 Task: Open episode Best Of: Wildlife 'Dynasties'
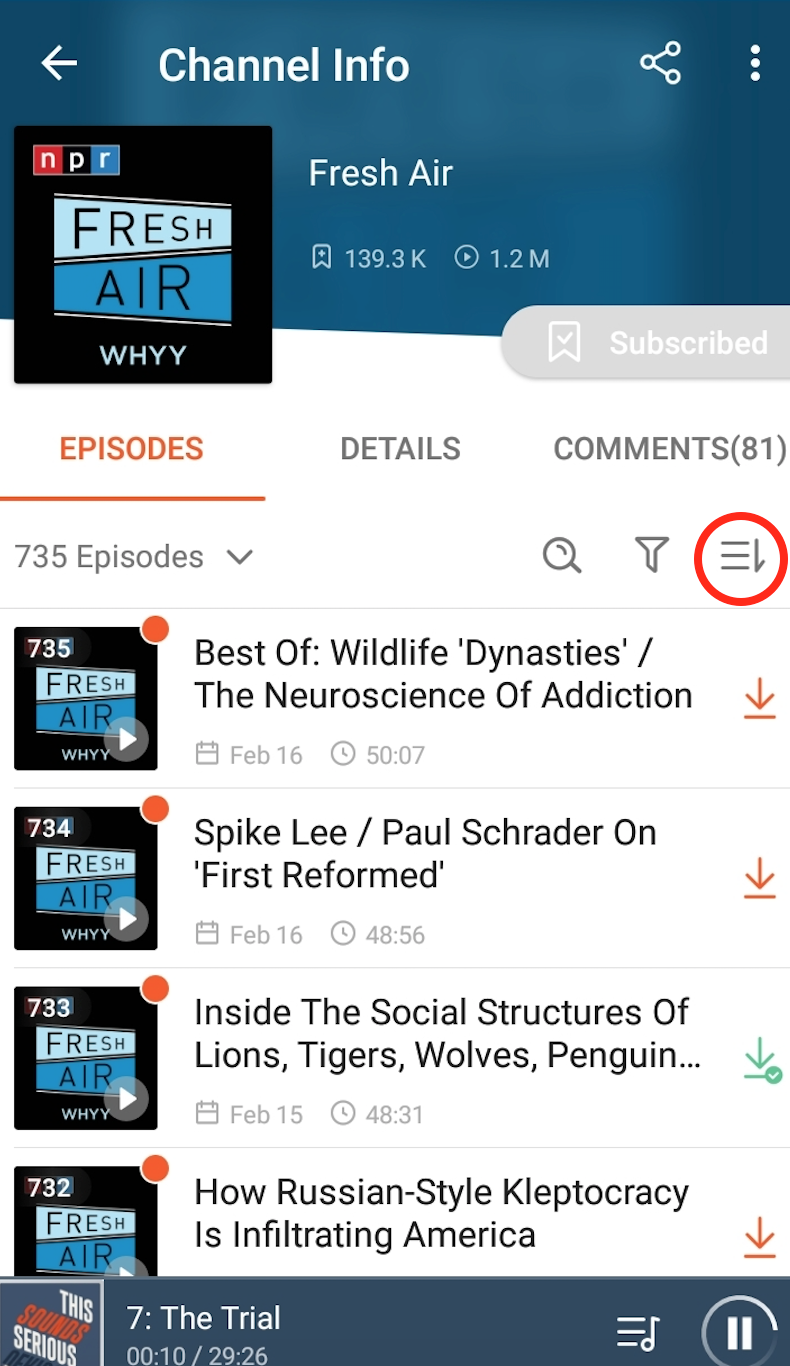[x=443, y=674]
